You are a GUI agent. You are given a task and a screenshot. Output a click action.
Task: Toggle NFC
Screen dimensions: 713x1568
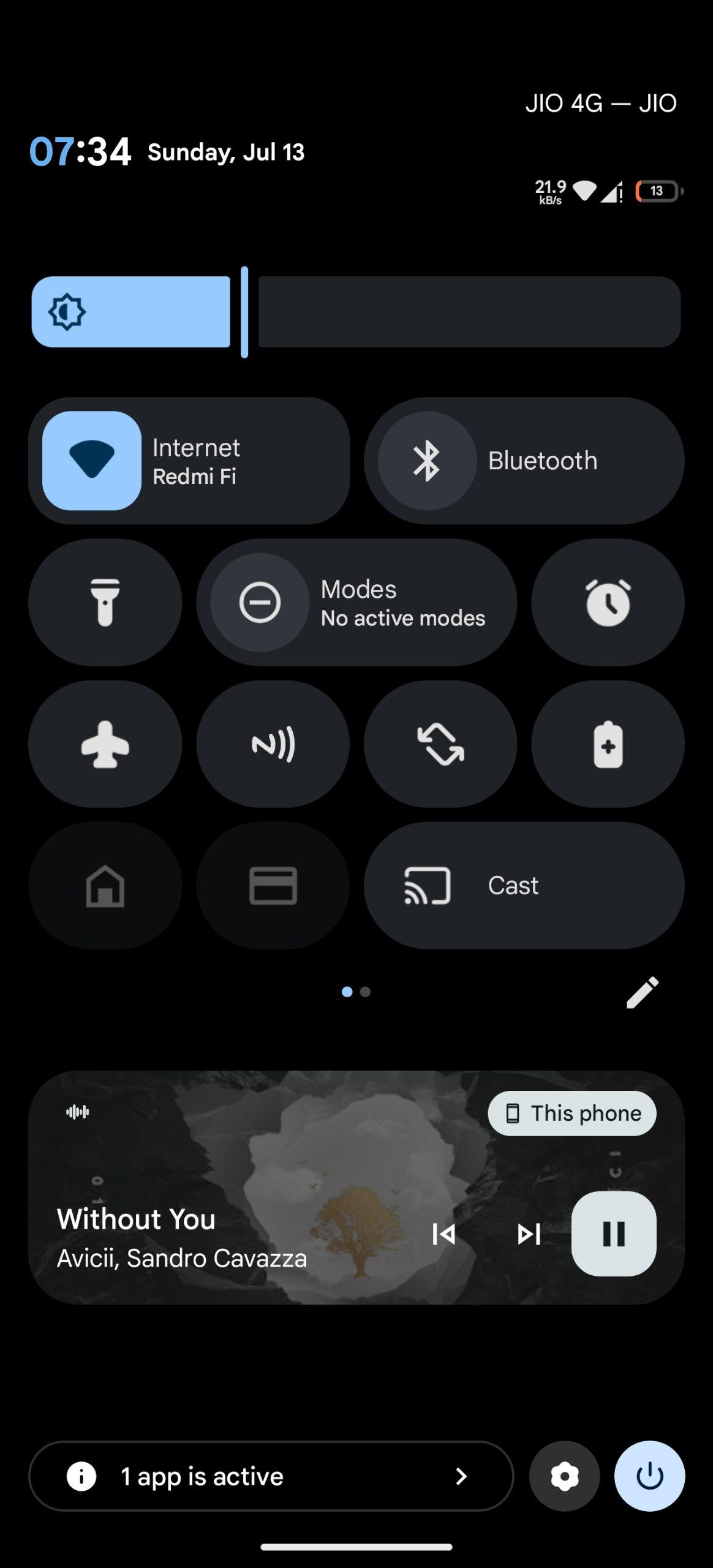[273, 744]
